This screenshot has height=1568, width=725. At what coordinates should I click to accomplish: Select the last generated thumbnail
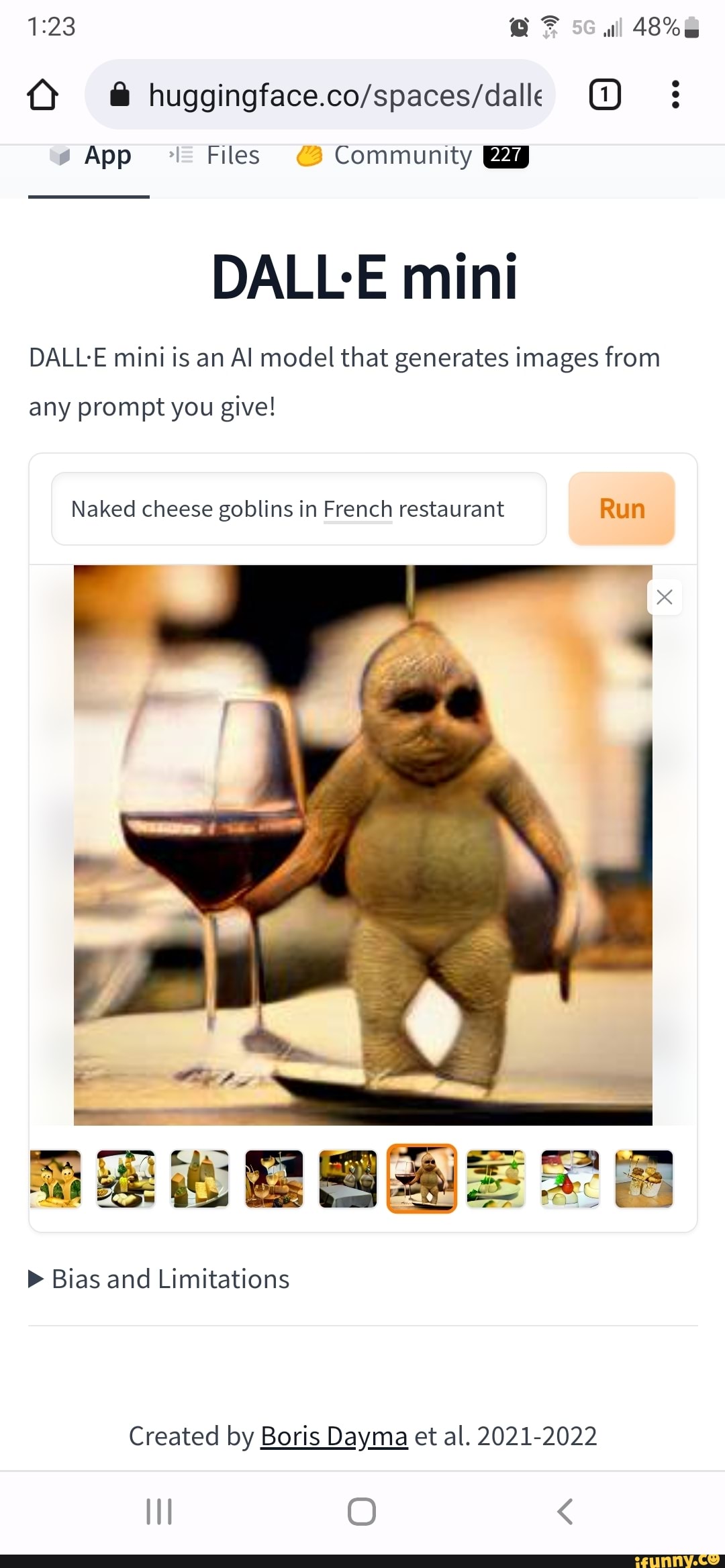tap(644, 1179)
